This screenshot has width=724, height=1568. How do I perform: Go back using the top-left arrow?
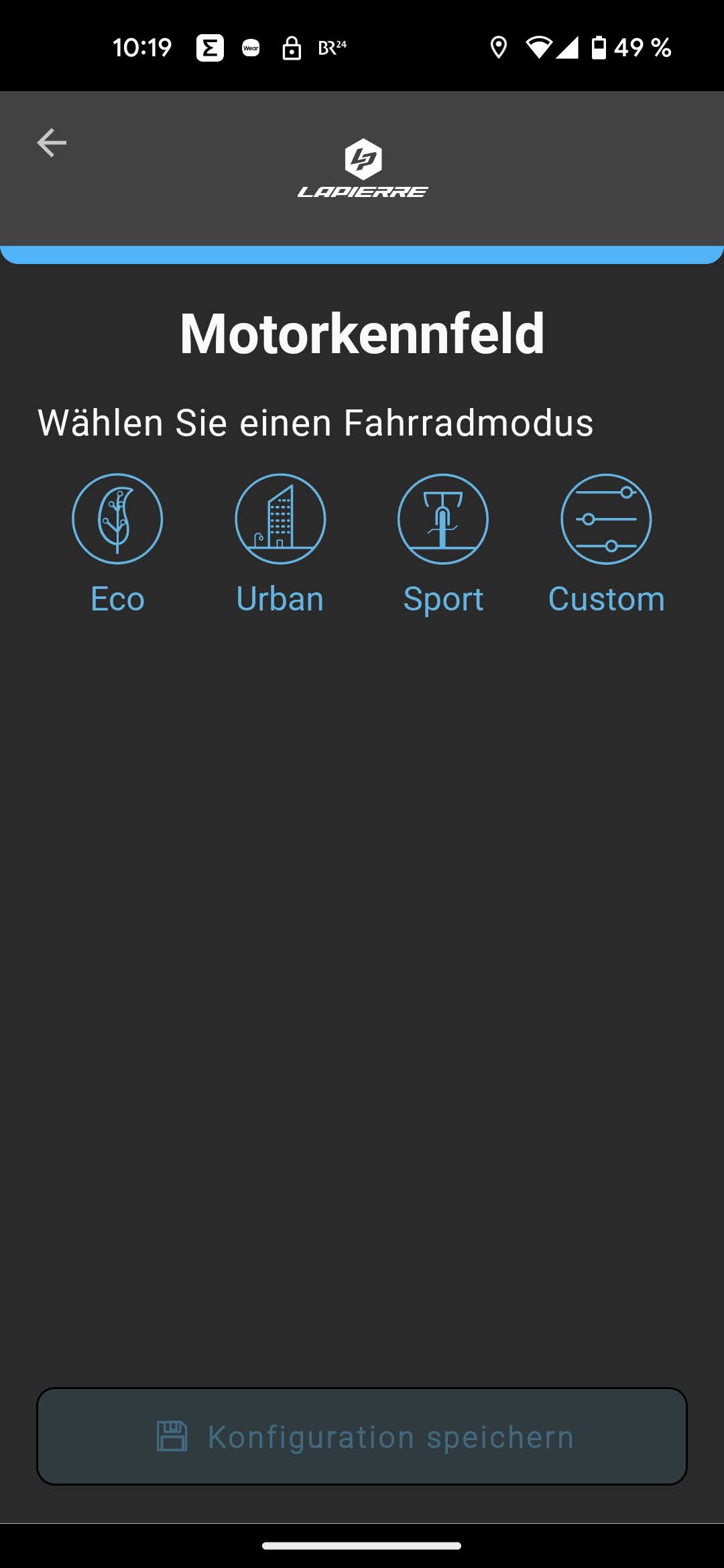coord(52,143)
